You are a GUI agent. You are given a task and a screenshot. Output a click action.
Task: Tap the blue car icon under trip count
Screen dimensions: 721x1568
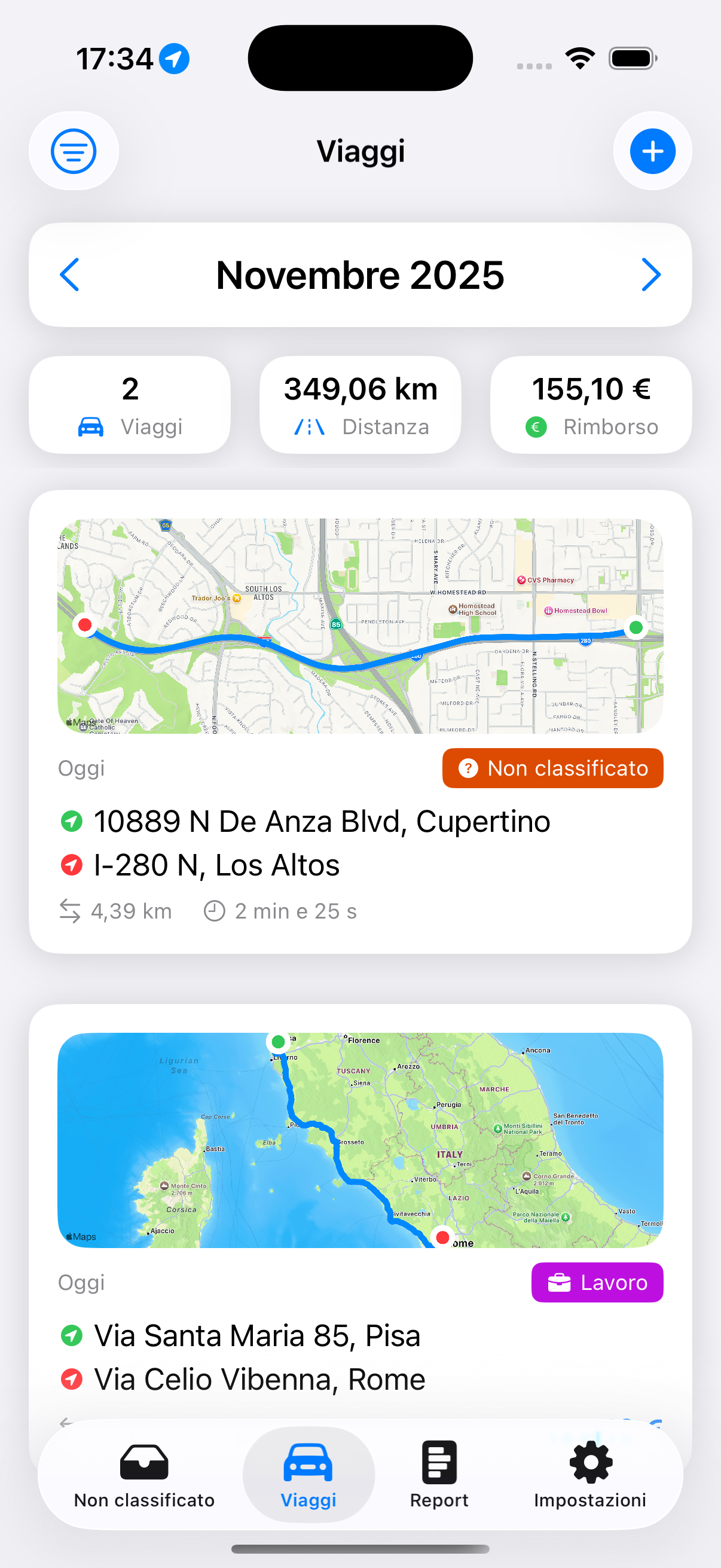[x=90, y=426]
